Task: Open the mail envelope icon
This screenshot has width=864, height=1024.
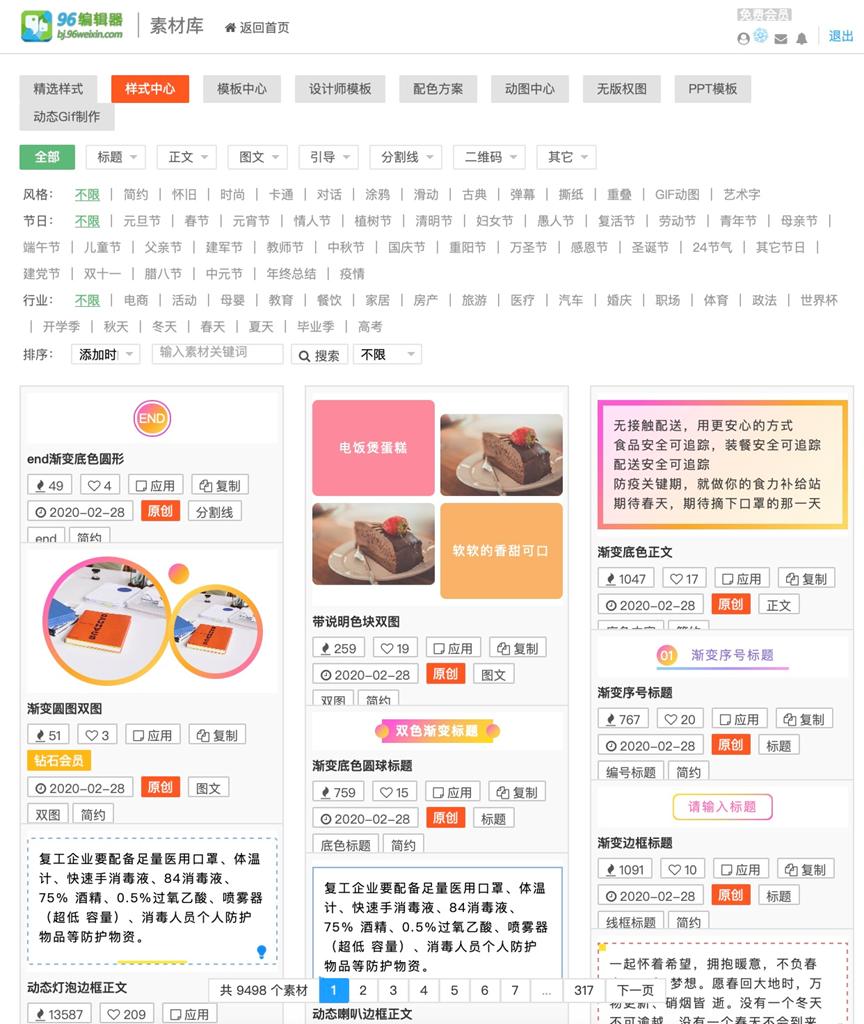Action: tap(781, 39)
